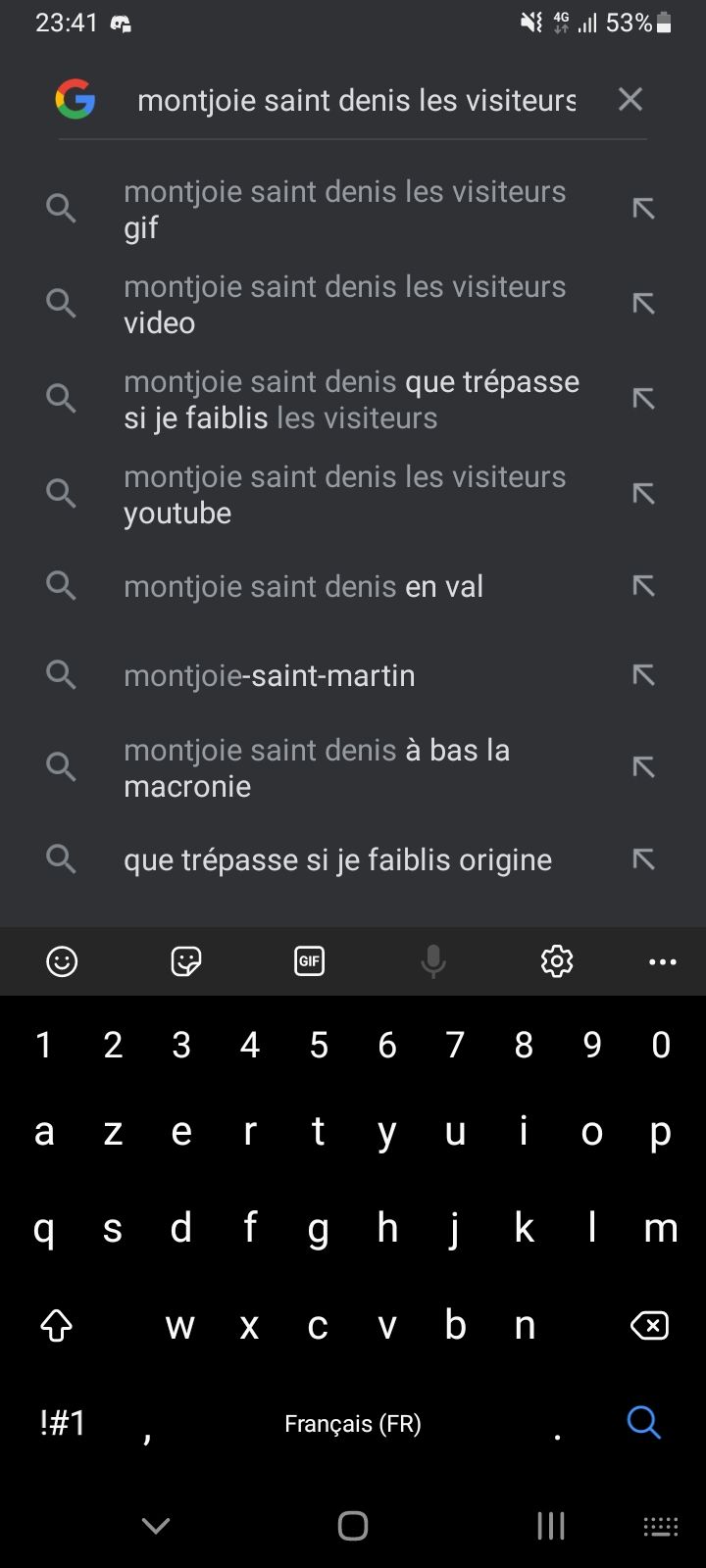
Task: Select suggestion ending with gif
Action: click(x=343, y=209)
